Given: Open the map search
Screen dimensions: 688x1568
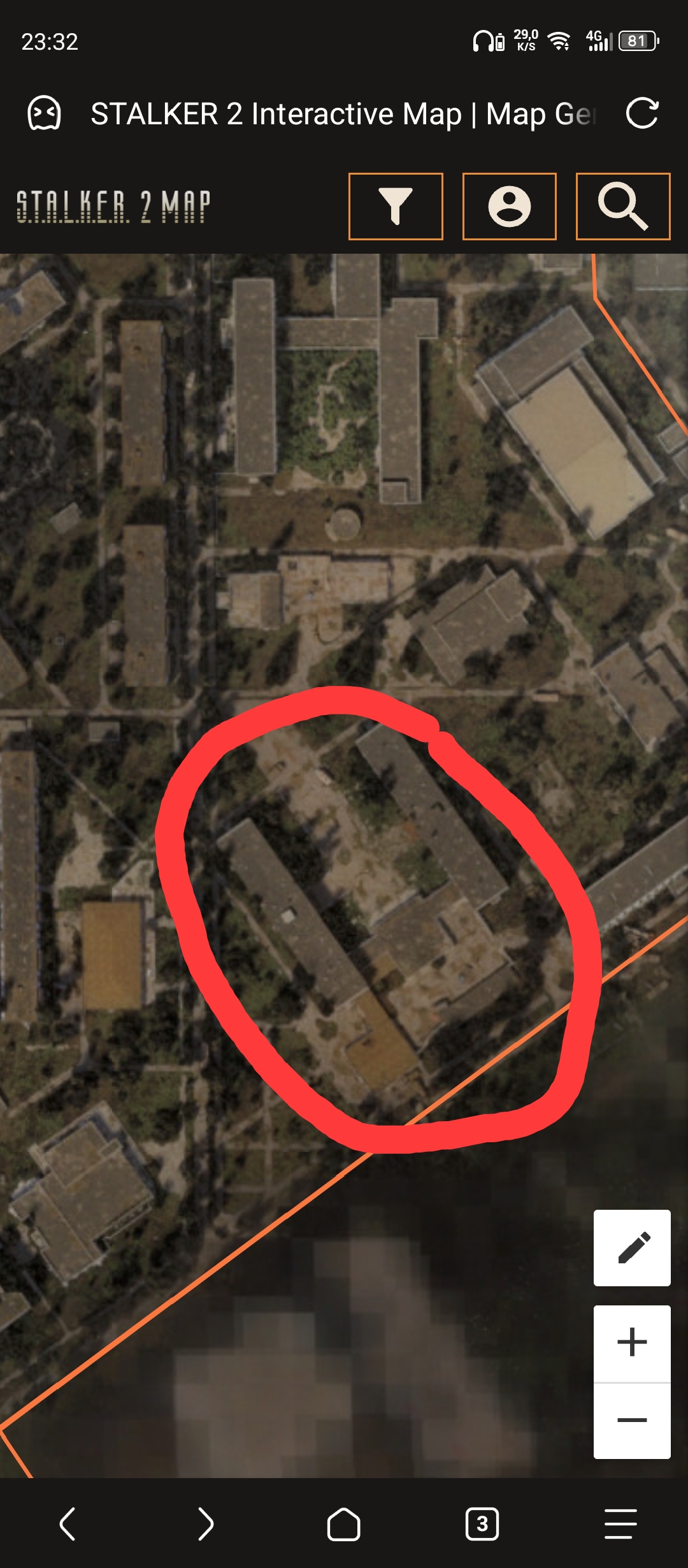Looking at the screenshot, I should [622, 207].
